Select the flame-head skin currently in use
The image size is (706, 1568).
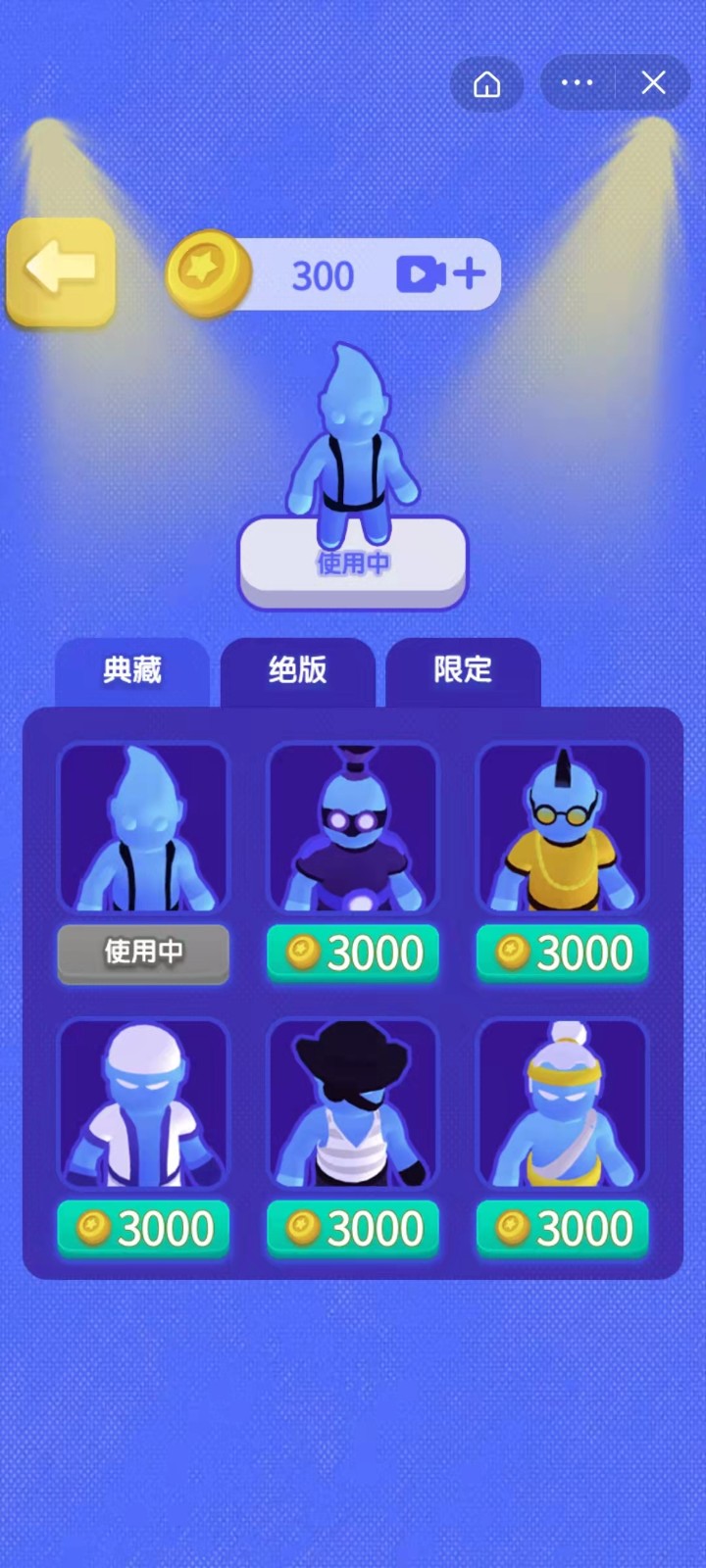coord(143,829)
